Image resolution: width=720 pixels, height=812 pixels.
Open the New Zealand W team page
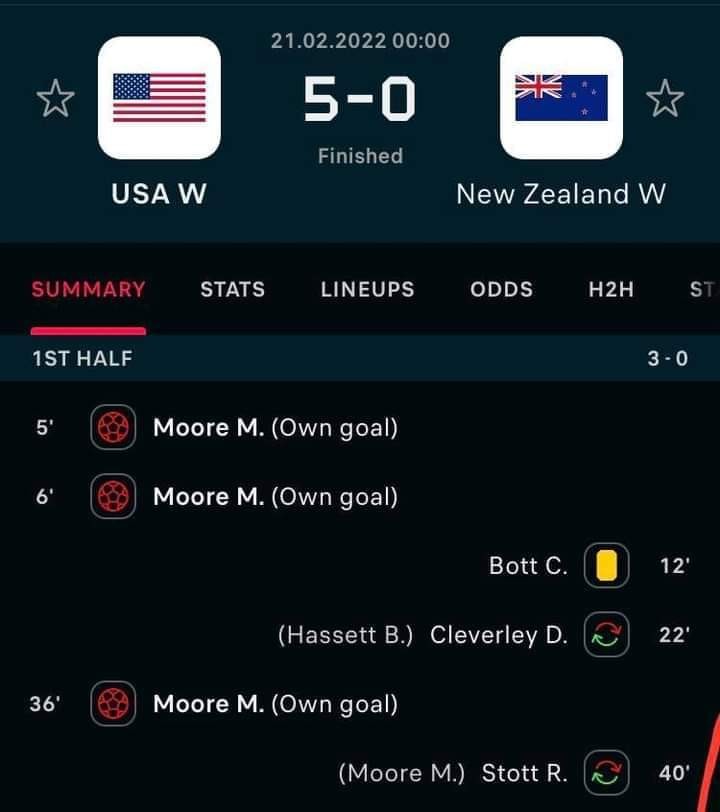point(561,98)
